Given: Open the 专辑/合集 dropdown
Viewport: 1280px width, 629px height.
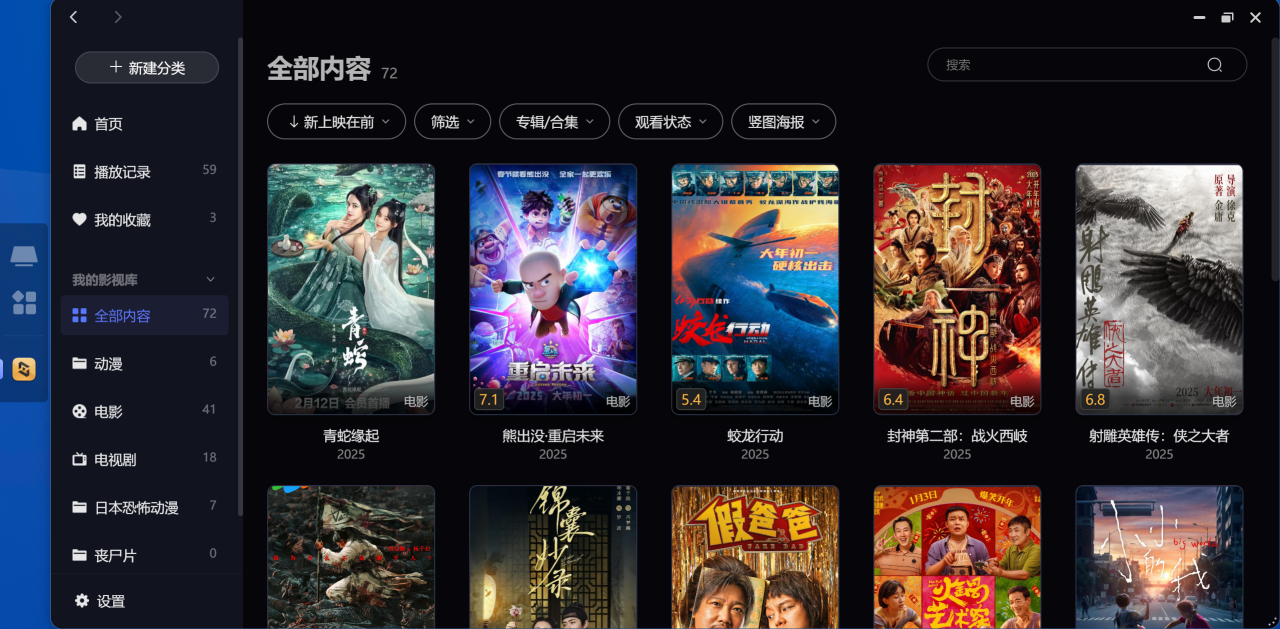Looking at the screenshot, I should 554,122.
